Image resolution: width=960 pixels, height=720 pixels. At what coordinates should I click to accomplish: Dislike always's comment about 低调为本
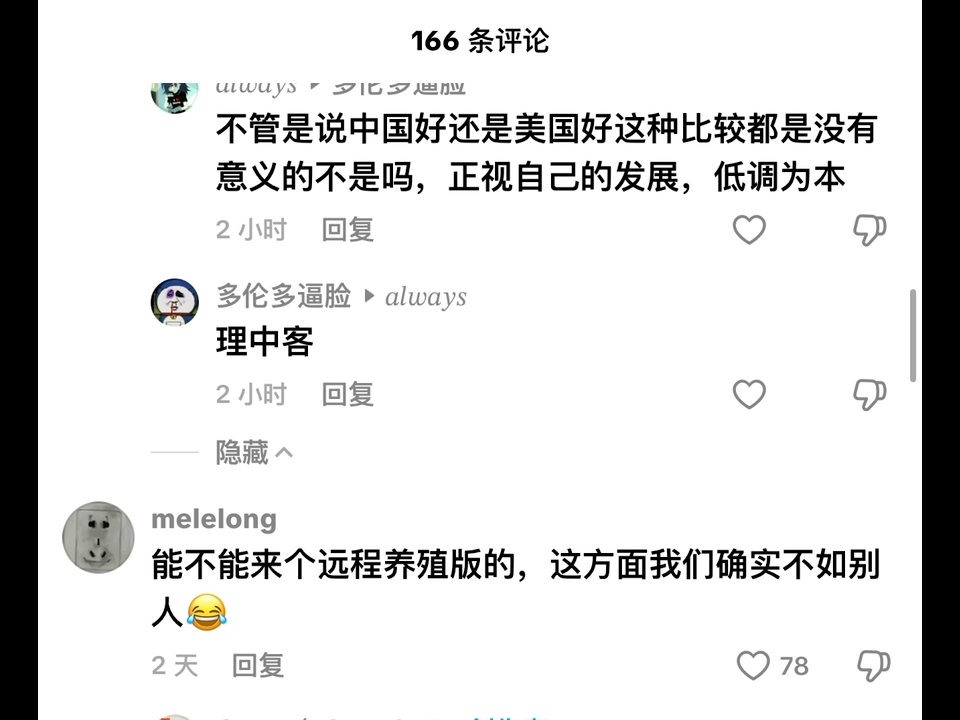coord(869,230)
